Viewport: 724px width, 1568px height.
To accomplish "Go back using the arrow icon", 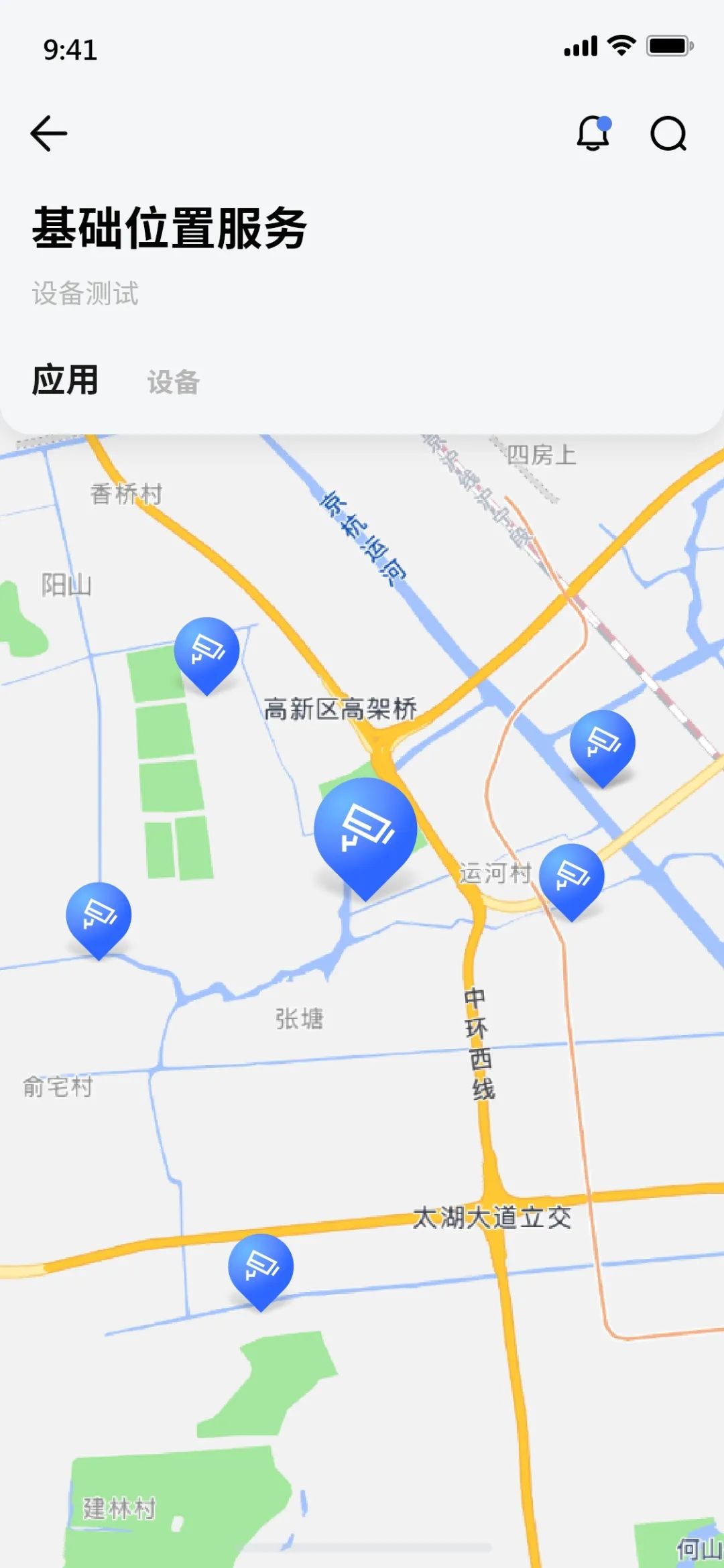I will [49, 133].
